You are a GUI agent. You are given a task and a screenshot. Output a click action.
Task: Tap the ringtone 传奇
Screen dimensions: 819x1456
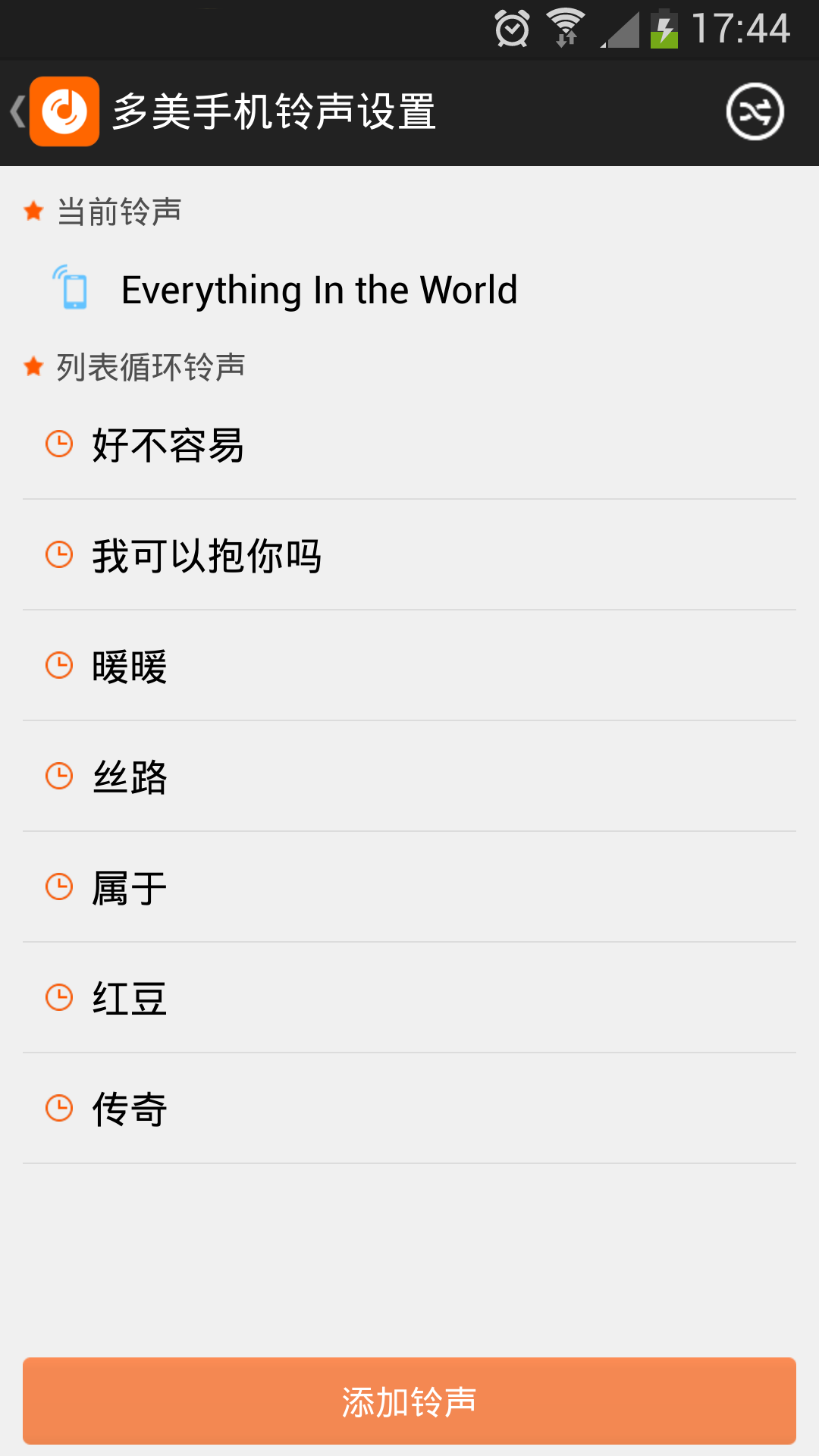pos(409,1109)
